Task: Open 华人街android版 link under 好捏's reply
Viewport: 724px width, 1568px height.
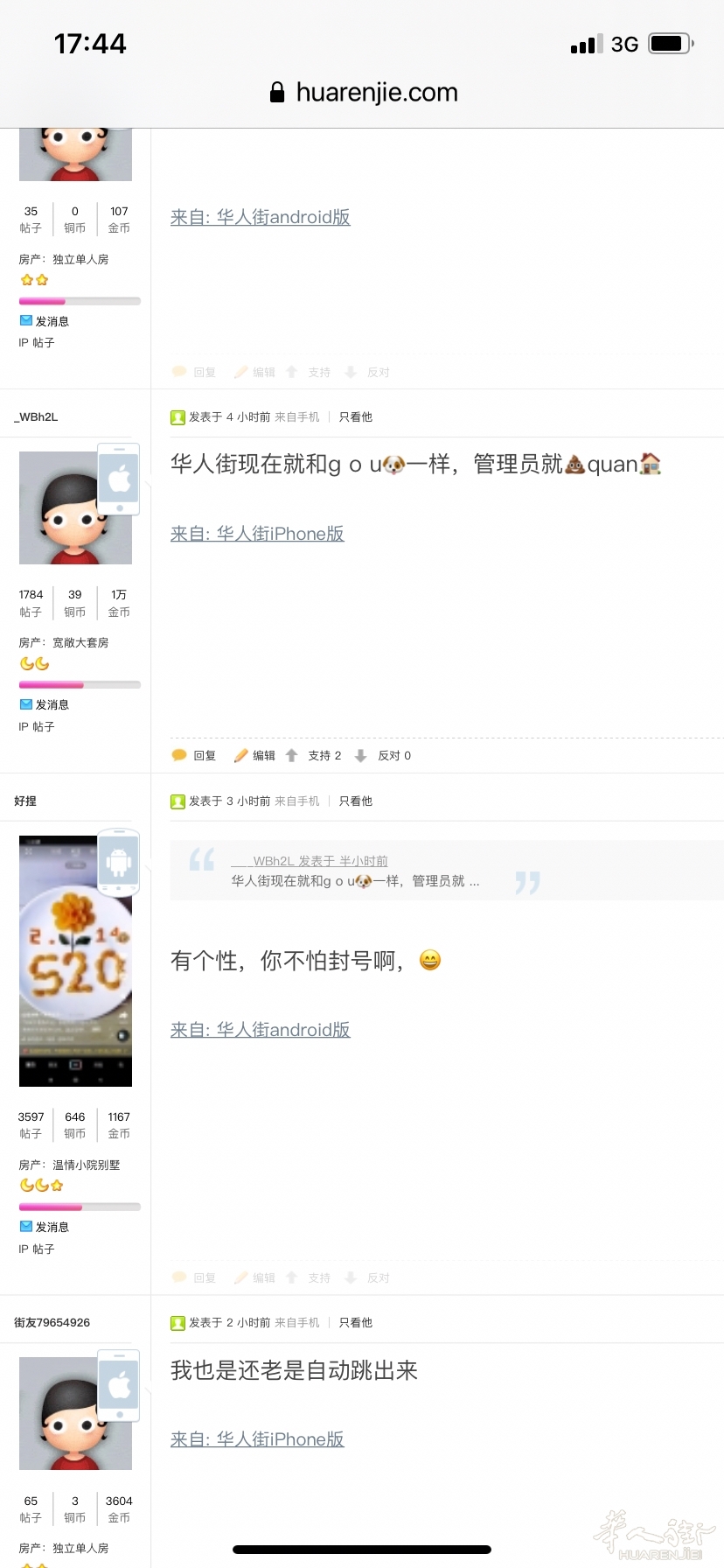Action: [x=261, y=1031]
